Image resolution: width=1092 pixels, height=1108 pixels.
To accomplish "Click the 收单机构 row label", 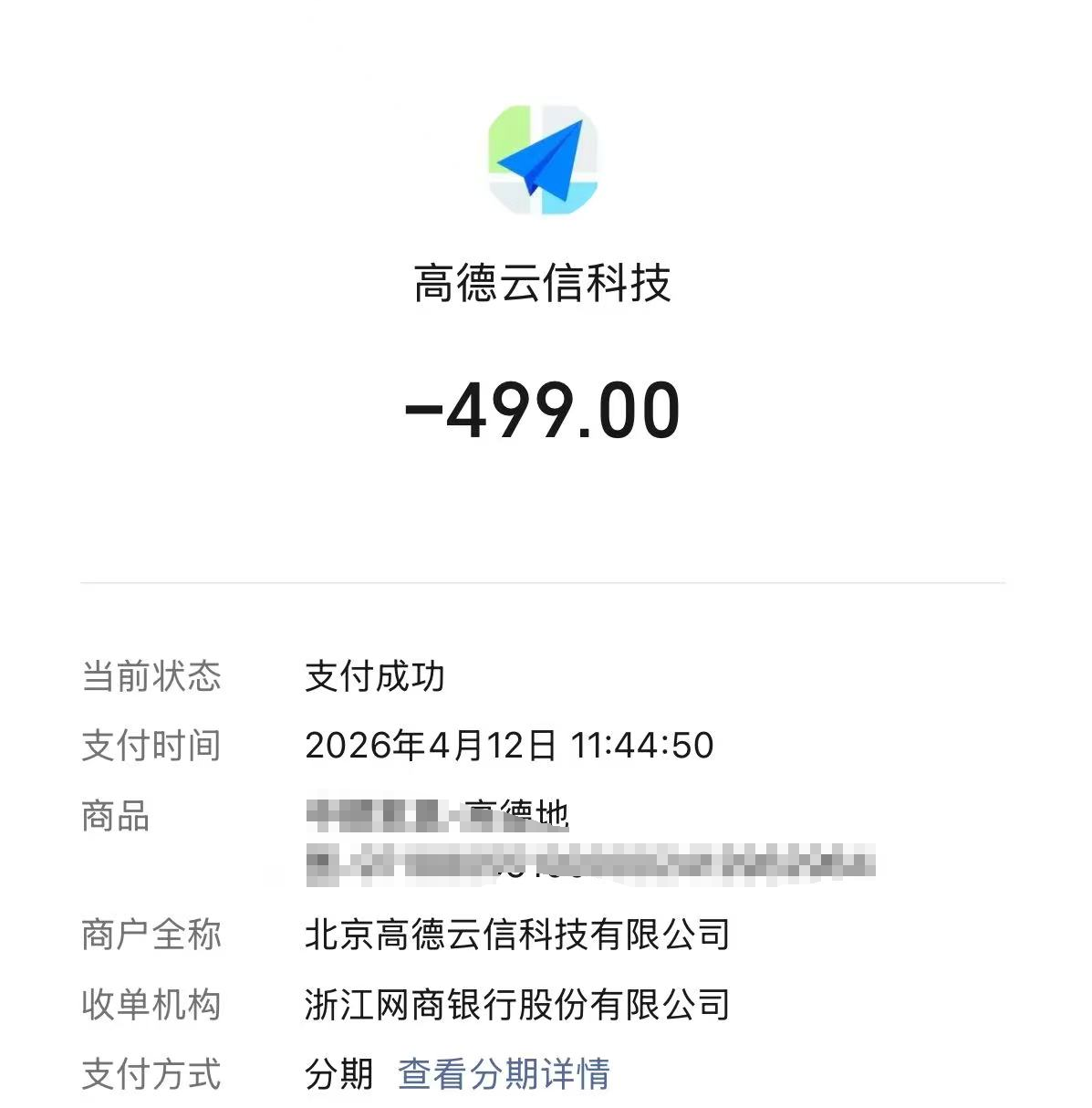I will [151, 1004].
